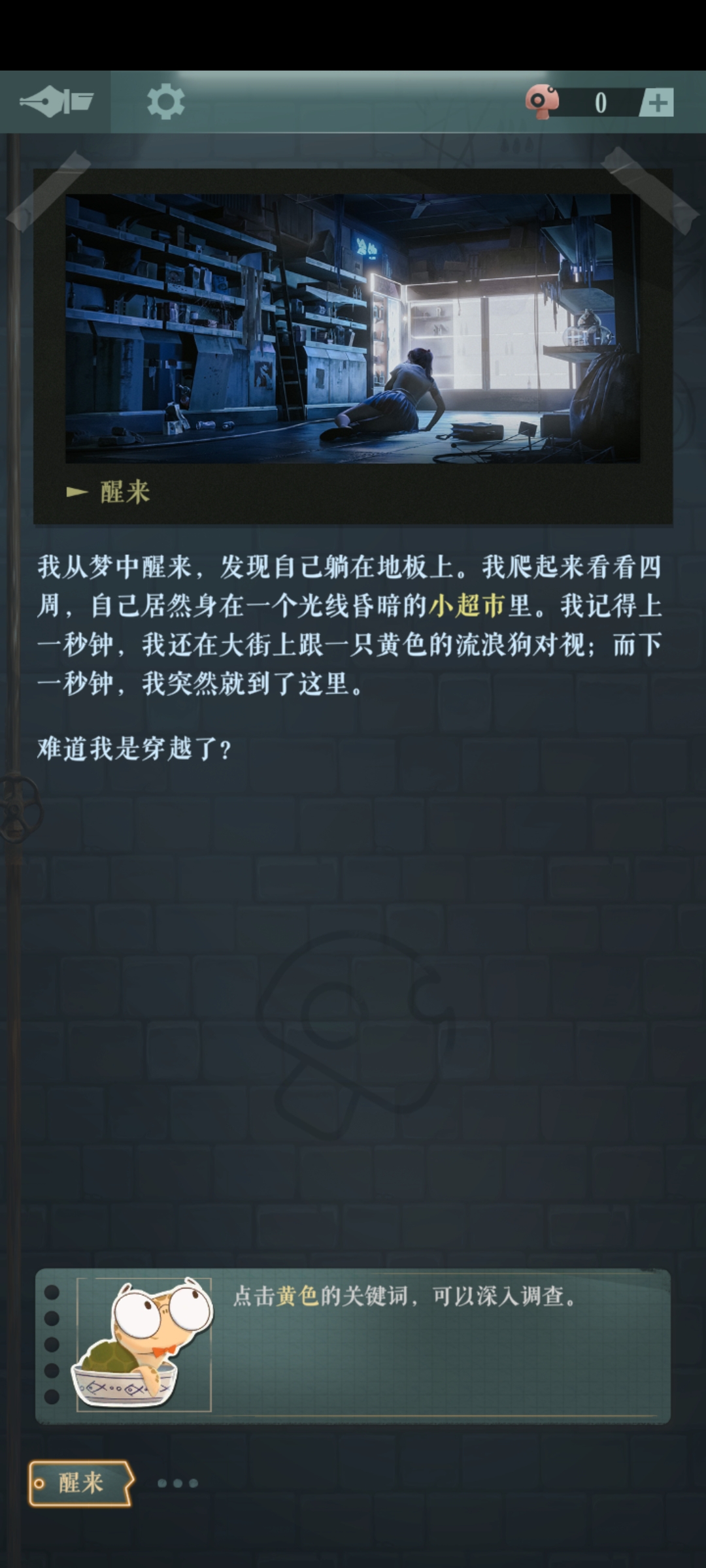Screen dimensions: 706x1568
Task: Add mushrooms with the plus button
Action: pos(656,103)
